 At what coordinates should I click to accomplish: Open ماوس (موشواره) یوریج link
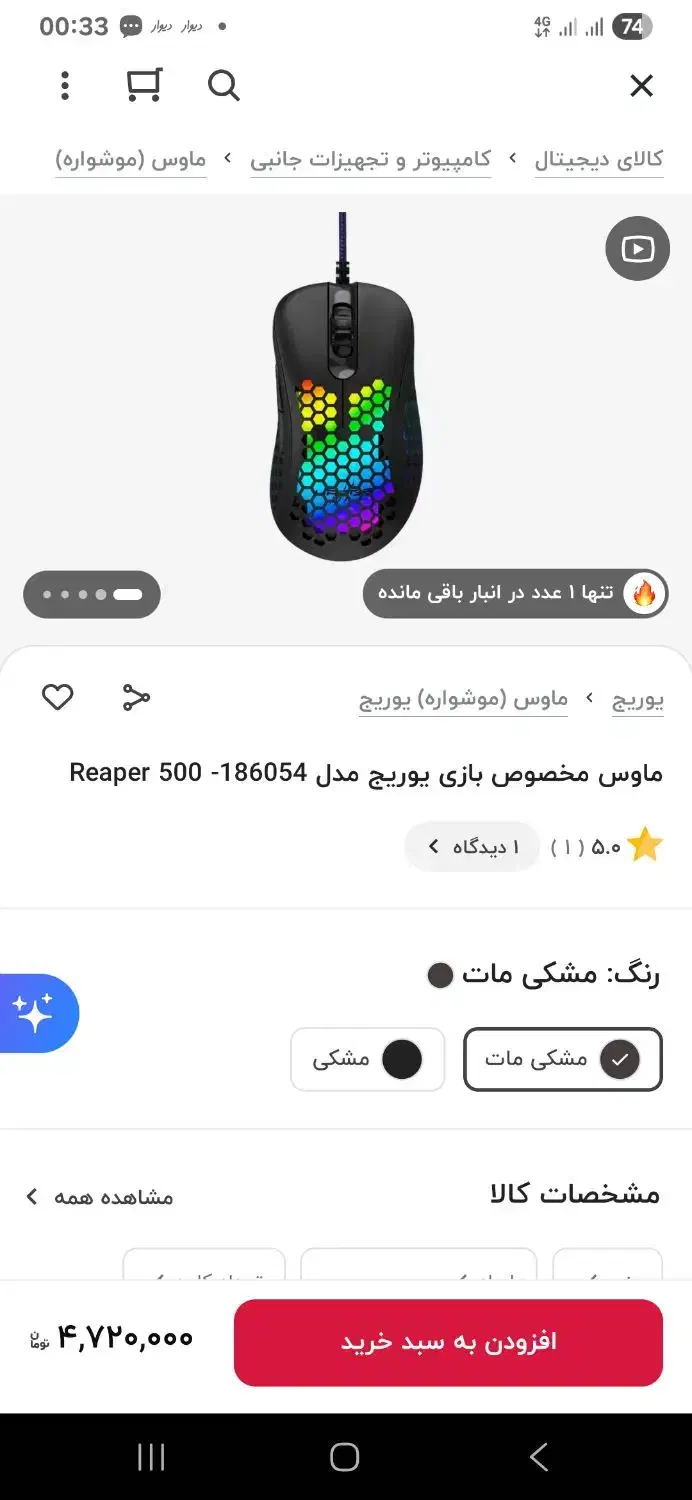pyautogui.click(x=463, y=699)
